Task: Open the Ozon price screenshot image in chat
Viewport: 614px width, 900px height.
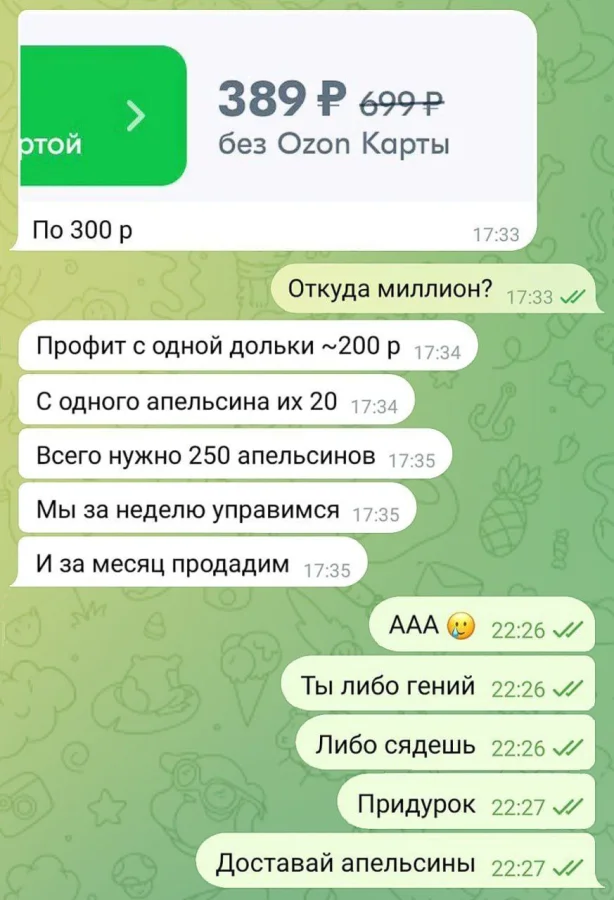Action: (x=280, y=115)
